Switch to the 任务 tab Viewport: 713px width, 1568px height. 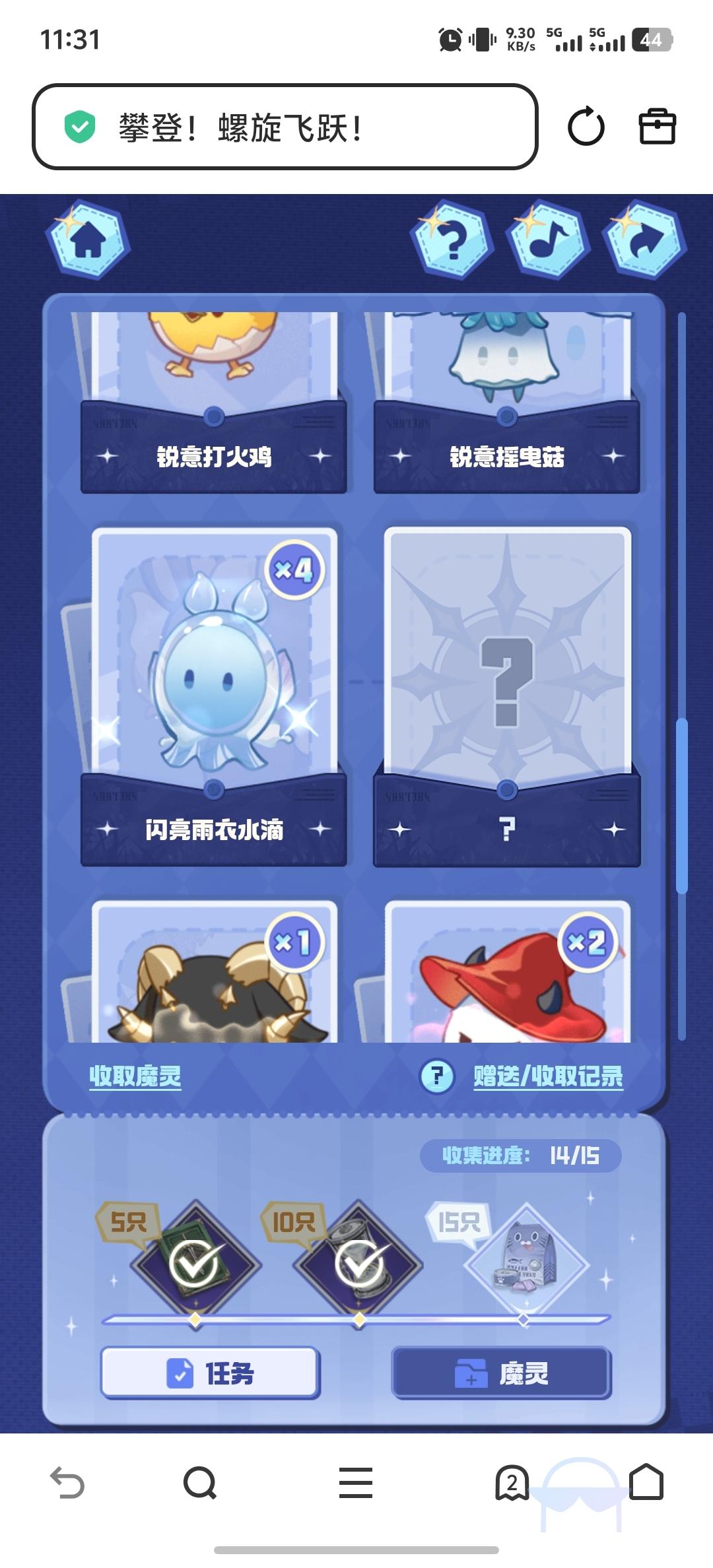[x=210, y=1373]
